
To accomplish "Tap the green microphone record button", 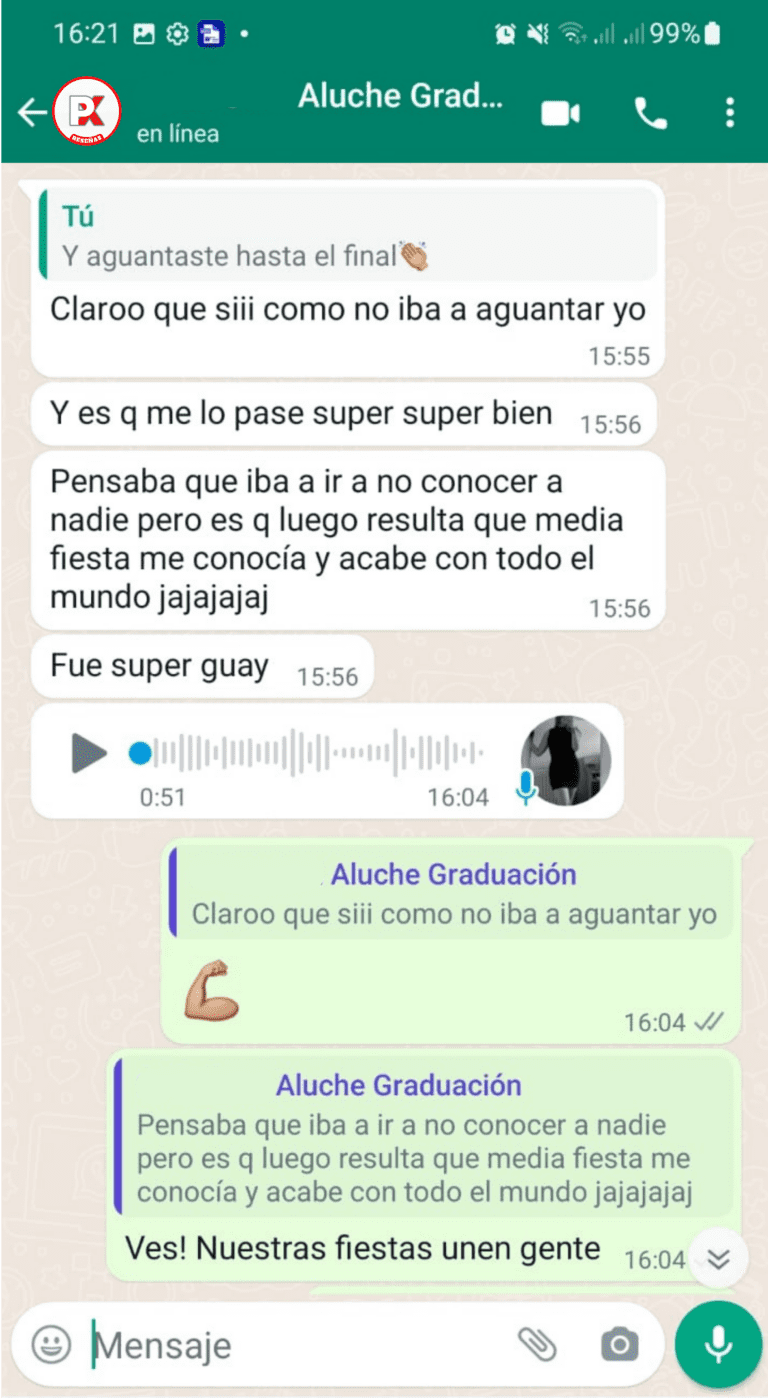I will pyautogui.click(x=718, y=1345).
